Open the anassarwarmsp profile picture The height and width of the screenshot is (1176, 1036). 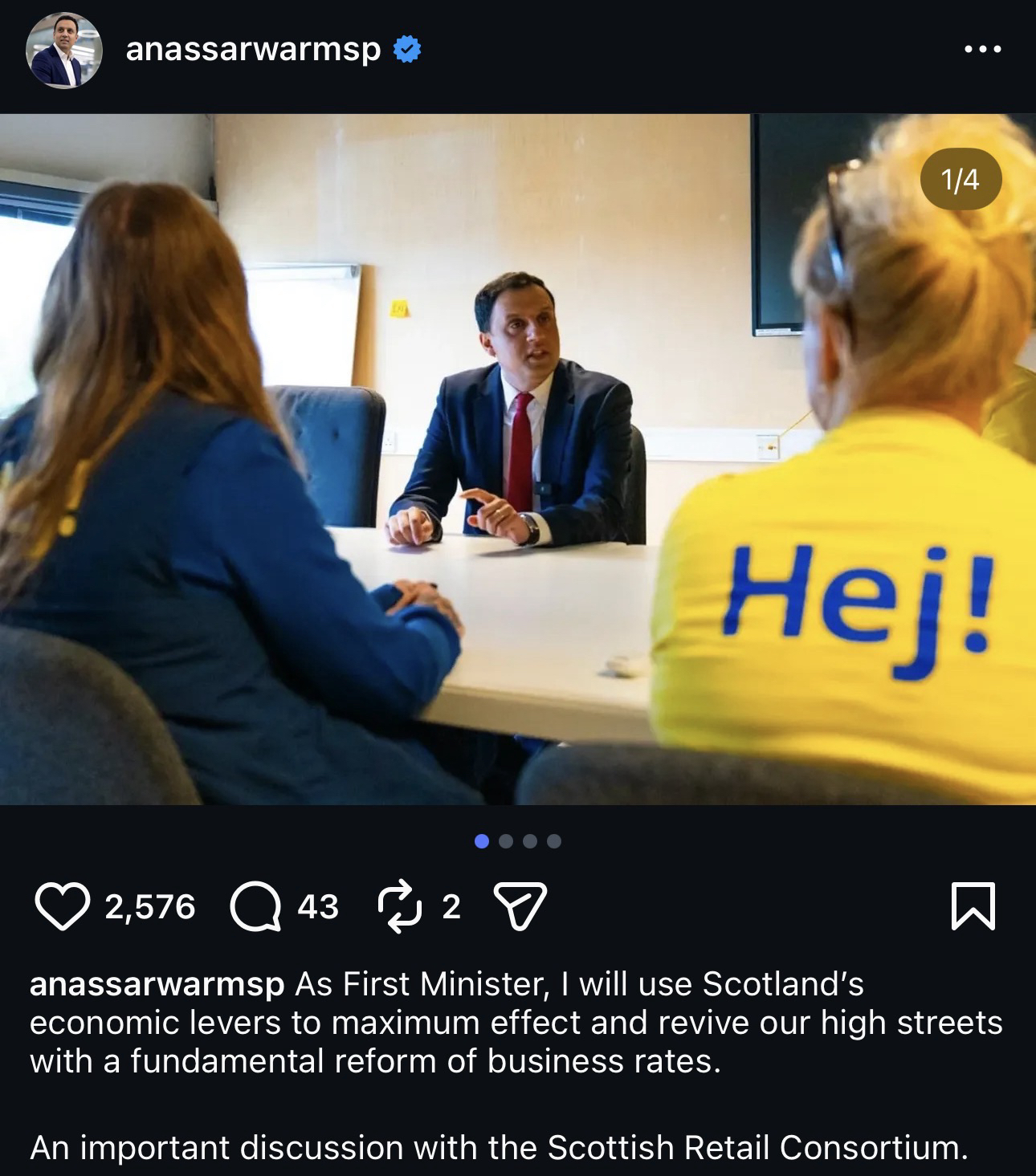(64, 50)
